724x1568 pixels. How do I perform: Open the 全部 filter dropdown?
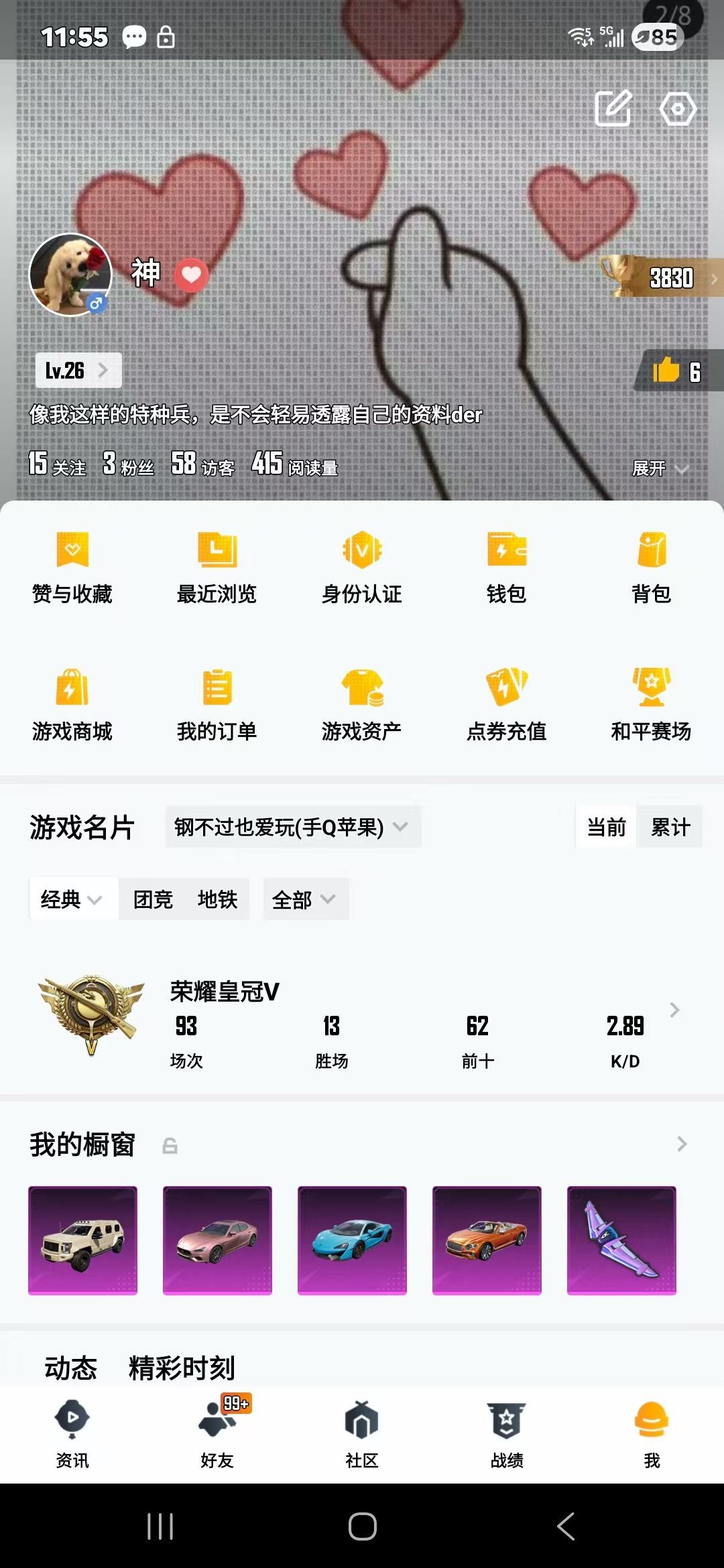304,899
